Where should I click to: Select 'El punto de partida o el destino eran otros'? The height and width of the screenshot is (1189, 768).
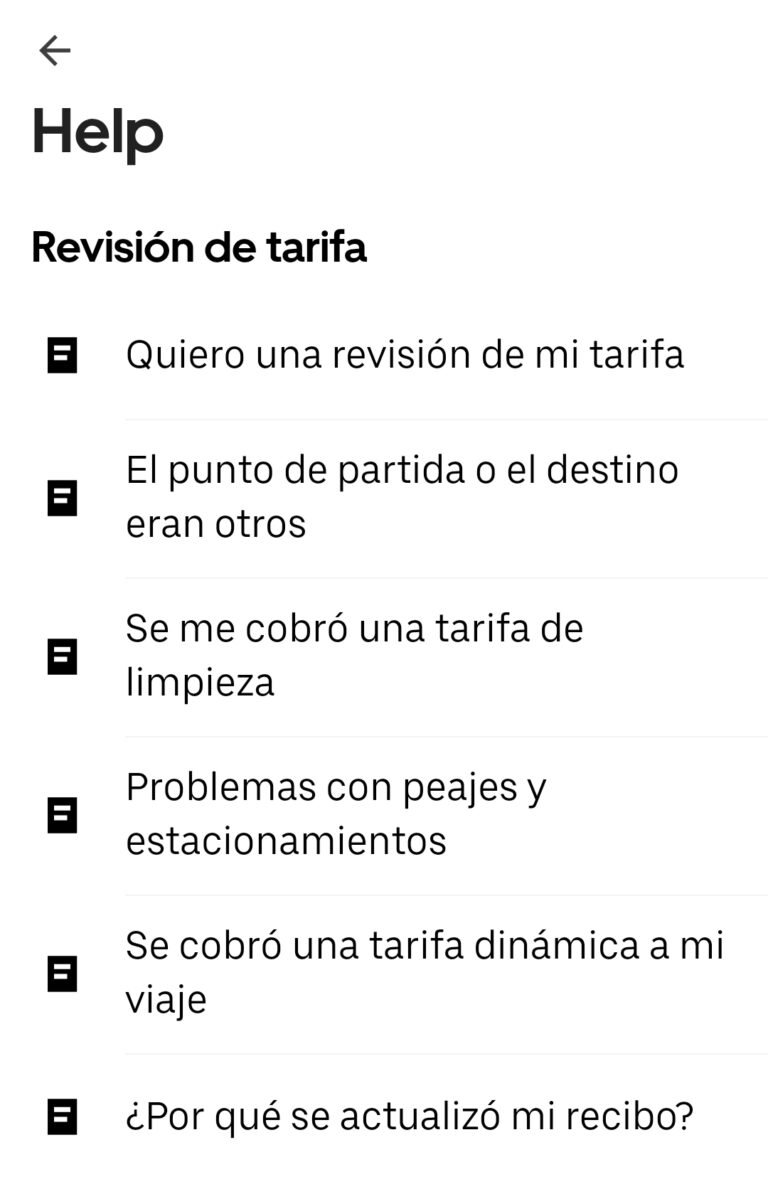pos(402,497)
